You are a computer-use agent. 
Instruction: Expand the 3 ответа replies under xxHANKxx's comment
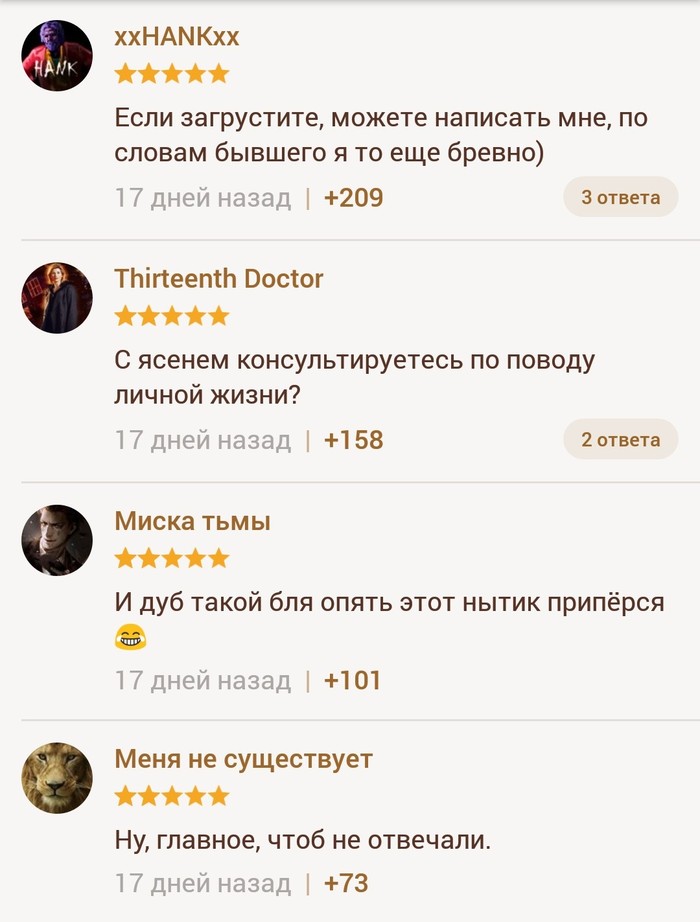(620, 197)
